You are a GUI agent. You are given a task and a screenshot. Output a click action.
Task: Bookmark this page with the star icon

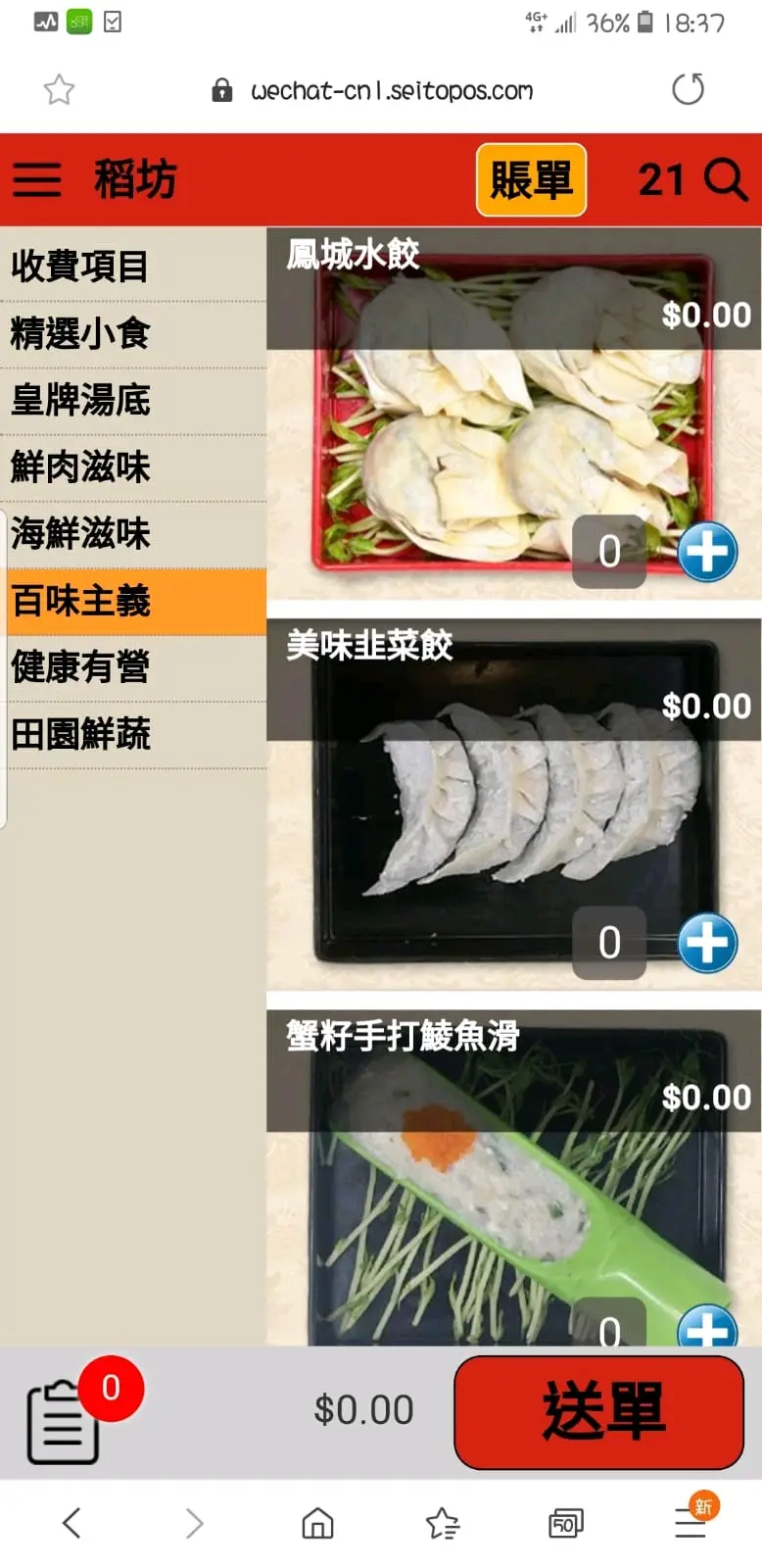[59, 90]
